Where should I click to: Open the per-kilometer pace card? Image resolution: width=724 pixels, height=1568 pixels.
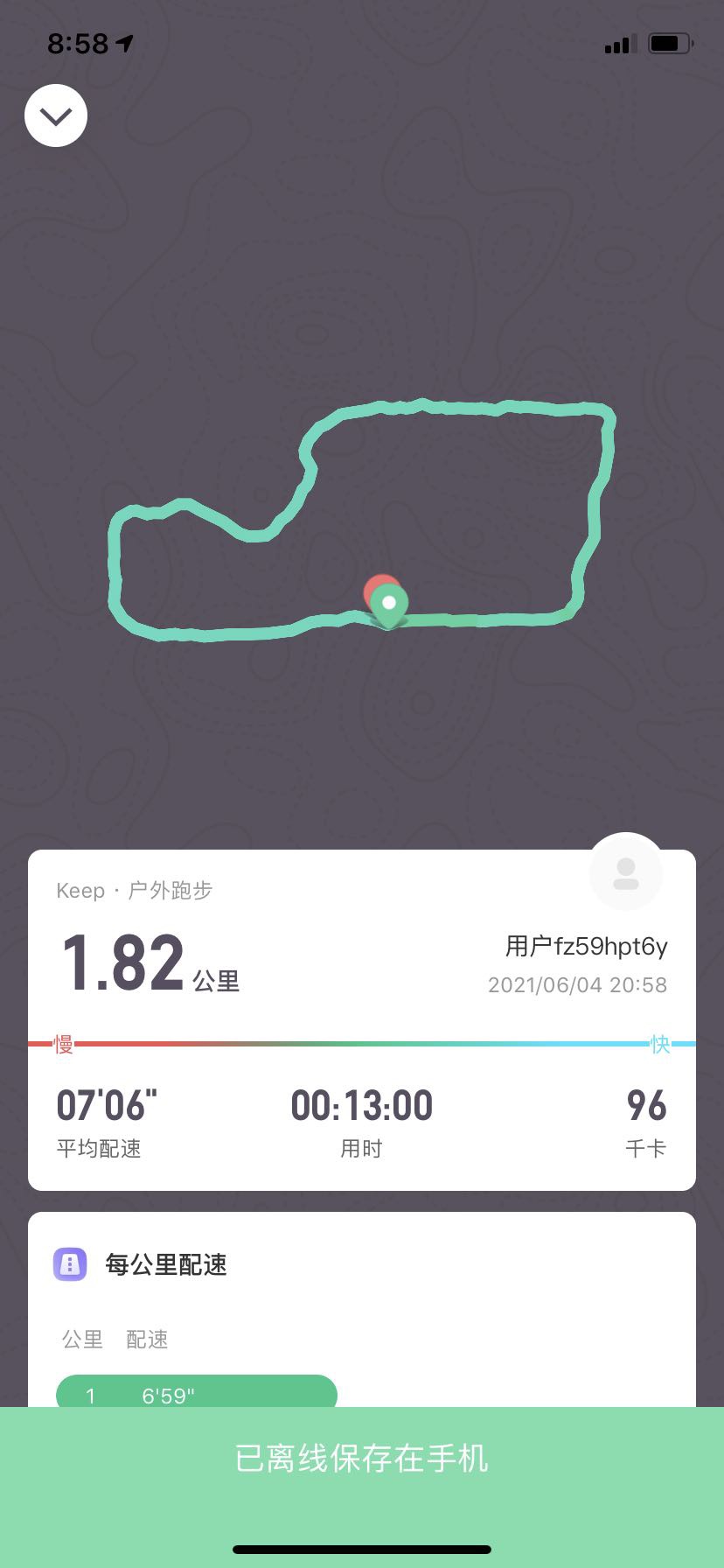tap(166, 1264)
